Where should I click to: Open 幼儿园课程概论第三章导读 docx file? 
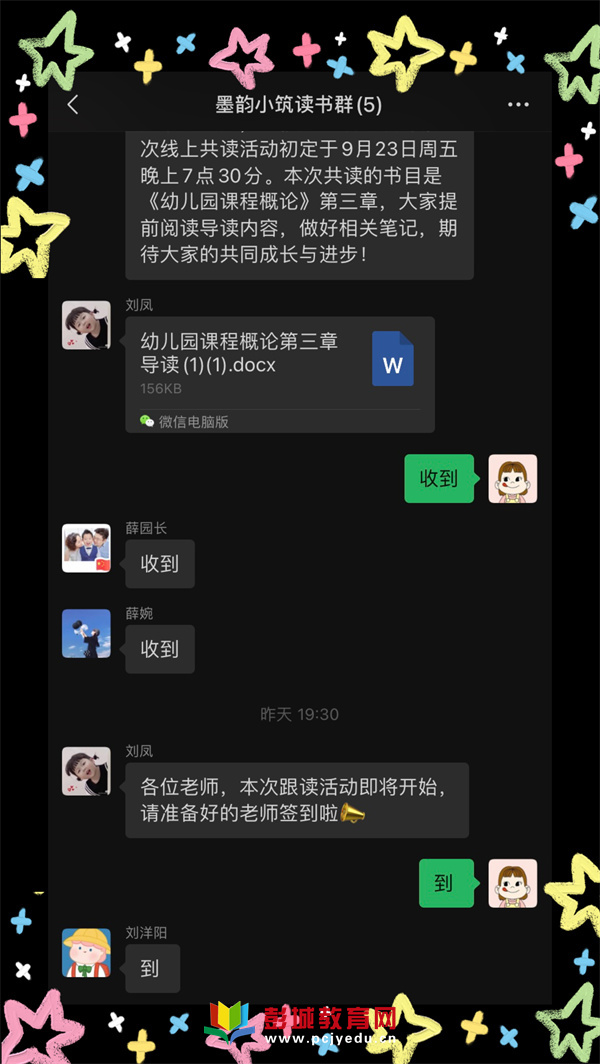pyautogui.click(x=280, y=365)
